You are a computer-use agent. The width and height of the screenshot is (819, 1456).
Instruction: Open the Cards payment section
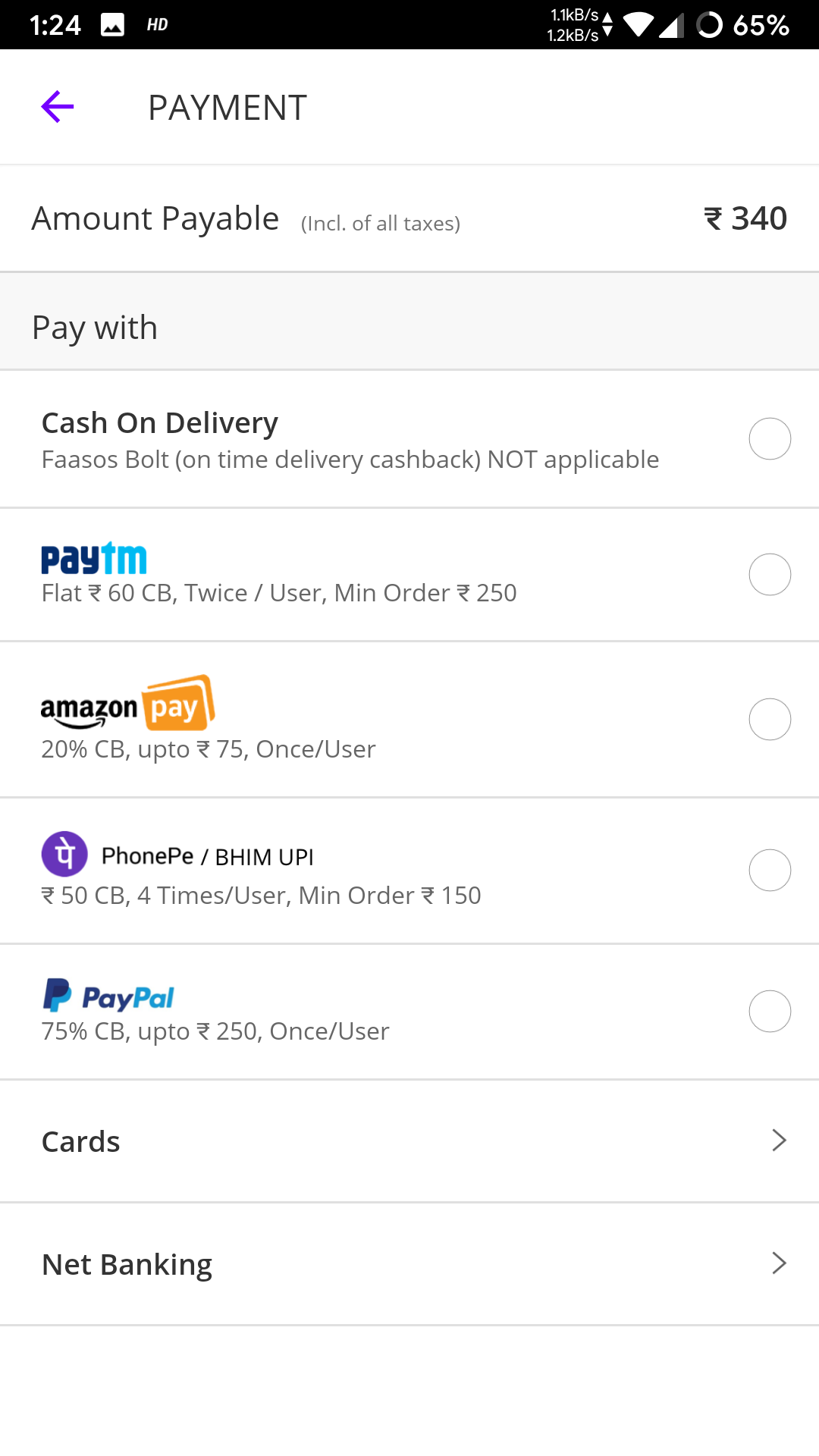pyautogui.click(x=409, y=1141)
